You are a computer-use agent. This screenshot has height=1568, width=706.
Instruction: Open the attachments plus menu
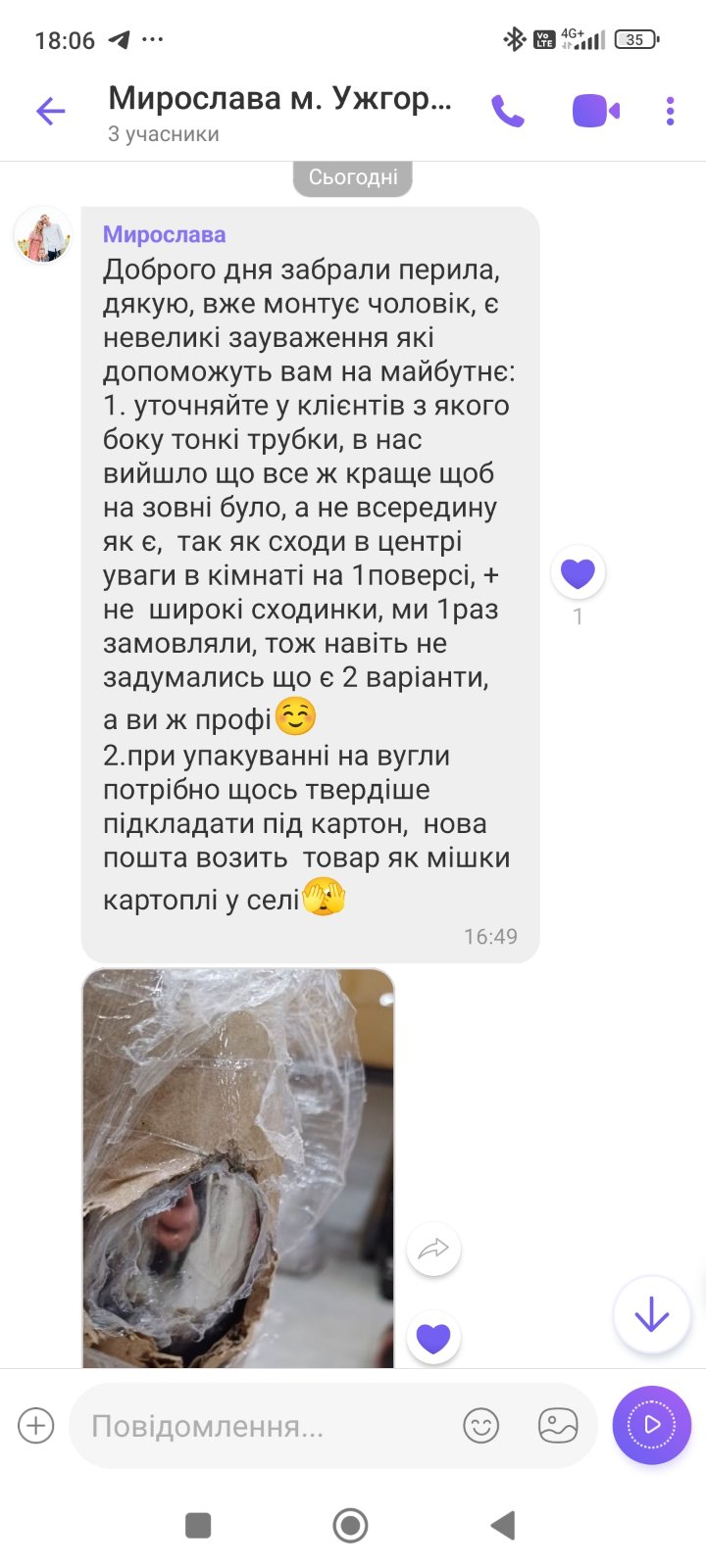click(36, 1425)
